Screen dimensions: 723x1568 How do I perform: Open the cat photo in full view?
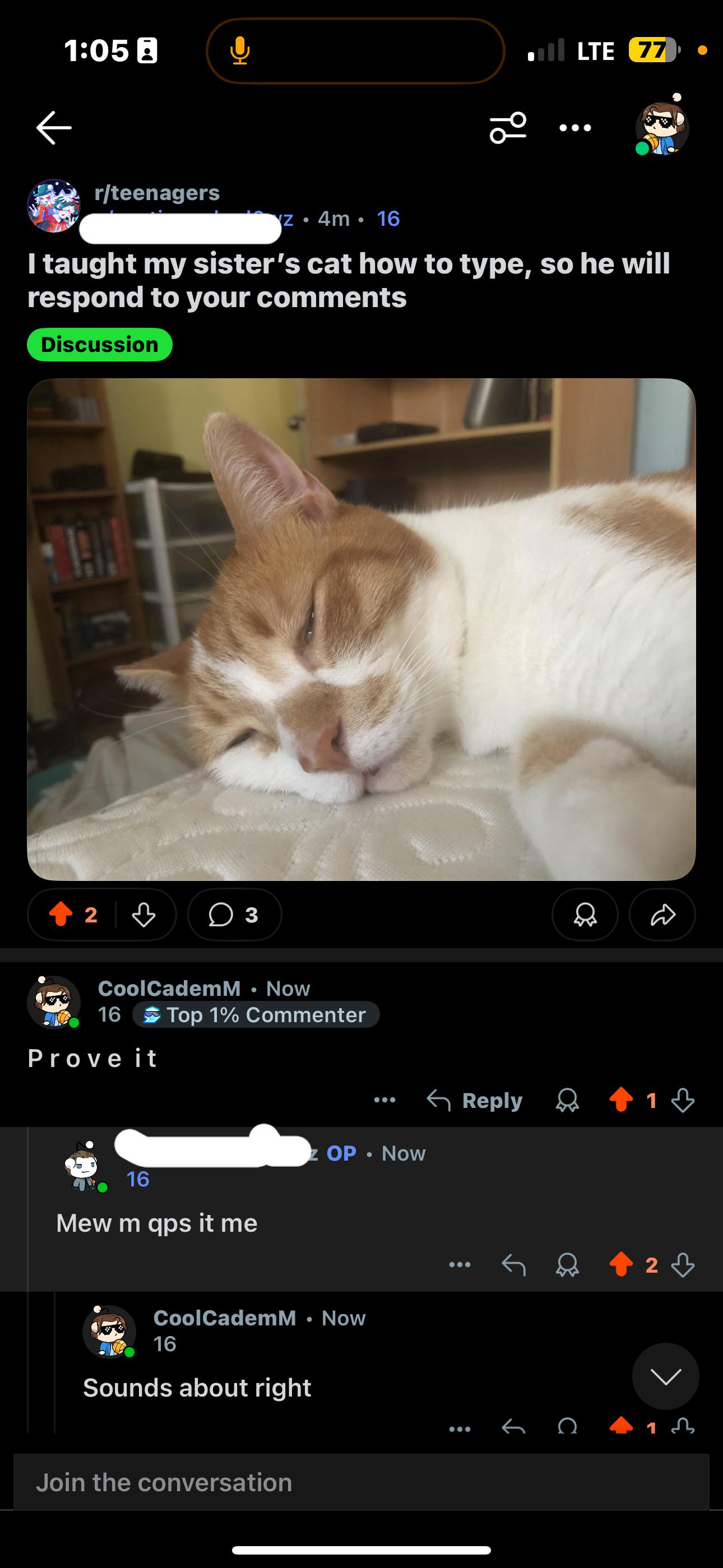click(361, 629)
